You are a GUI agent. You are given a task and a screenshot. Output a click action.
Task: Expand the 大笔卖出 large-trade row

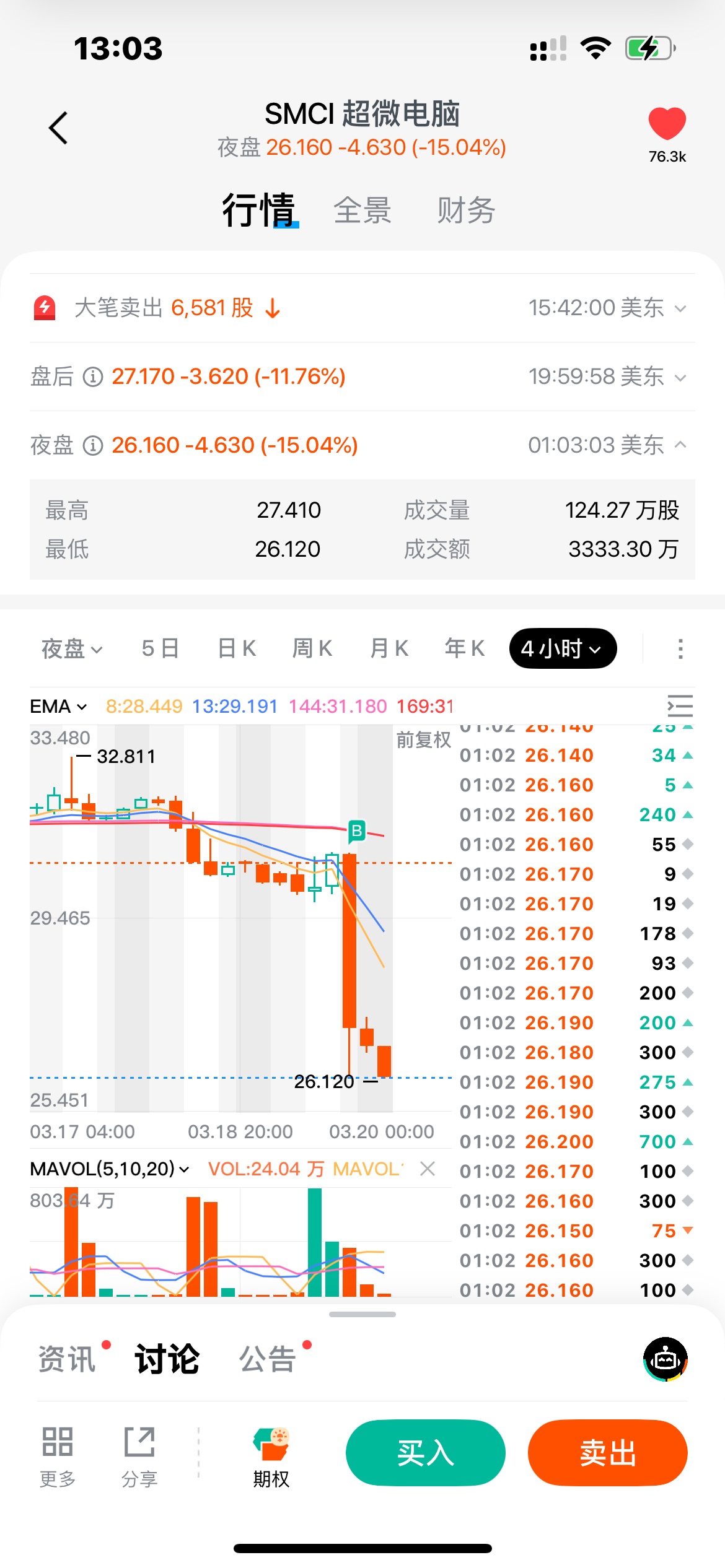[680, 308]
